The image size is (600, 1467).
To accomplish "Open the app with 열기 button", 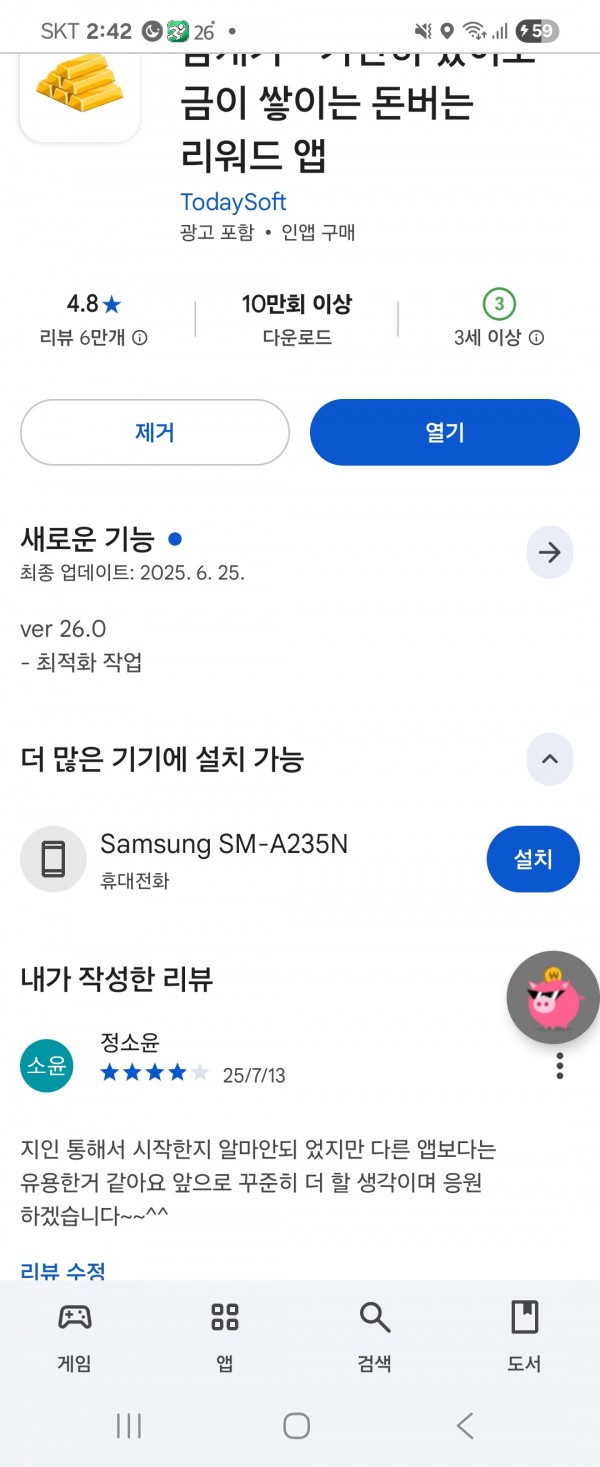I will tap(444, 432).
